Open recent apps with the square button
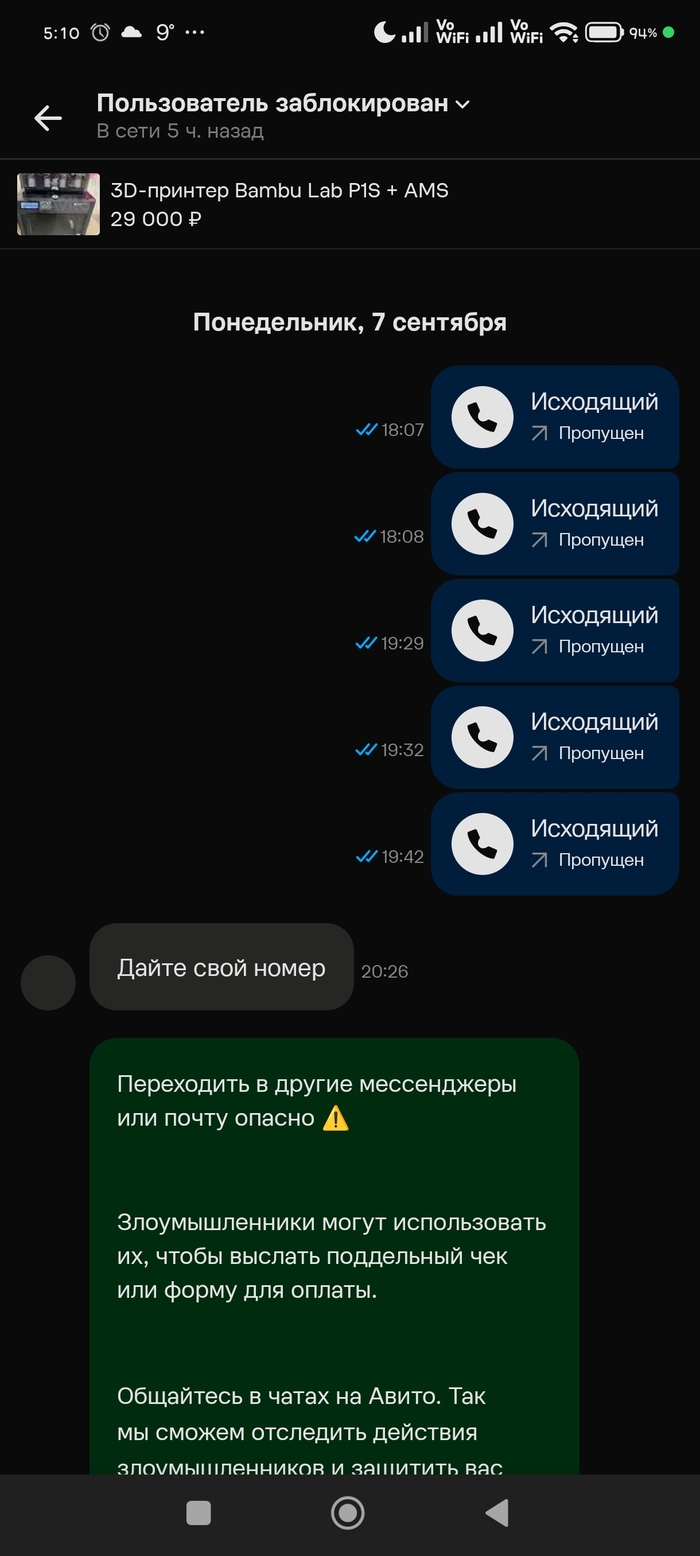The width and height of the screenshot is (700, 1556). pyautogui.click(x=198, y=1513)
